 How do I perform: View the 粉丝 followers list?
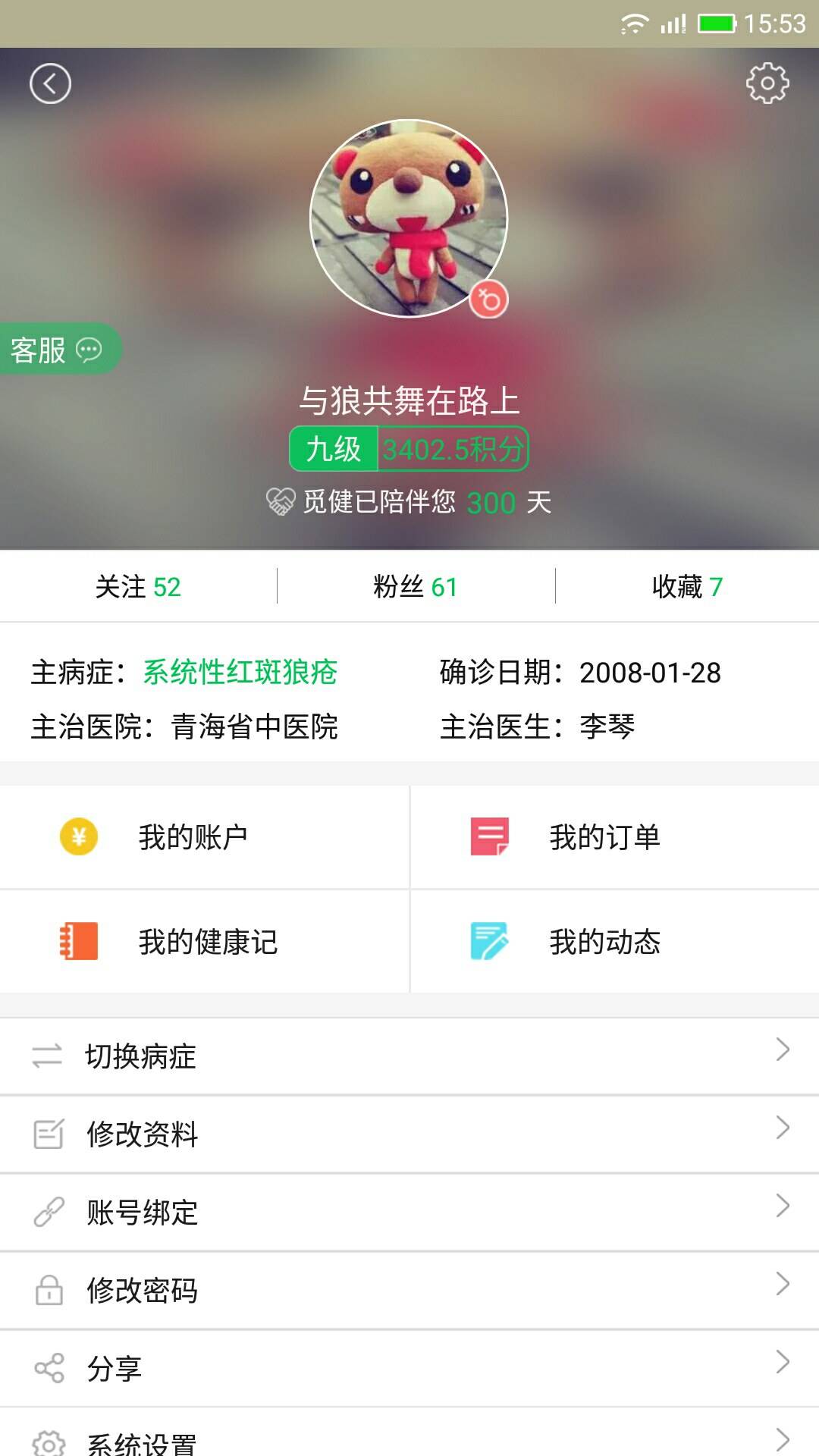click(x=416, y=587)
